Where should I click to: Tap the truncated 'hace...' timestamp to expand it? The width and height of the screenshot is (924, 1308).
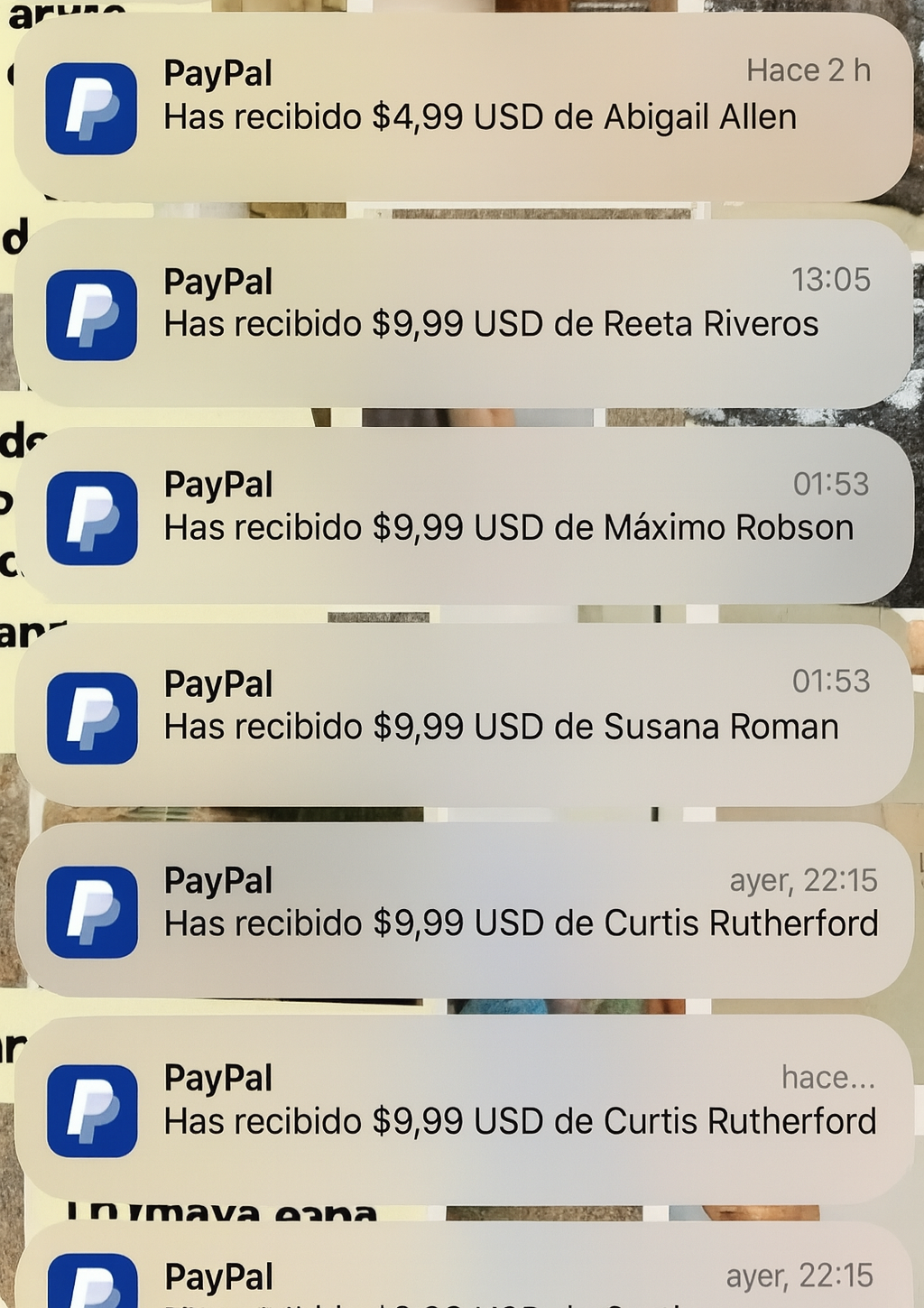827,1077
